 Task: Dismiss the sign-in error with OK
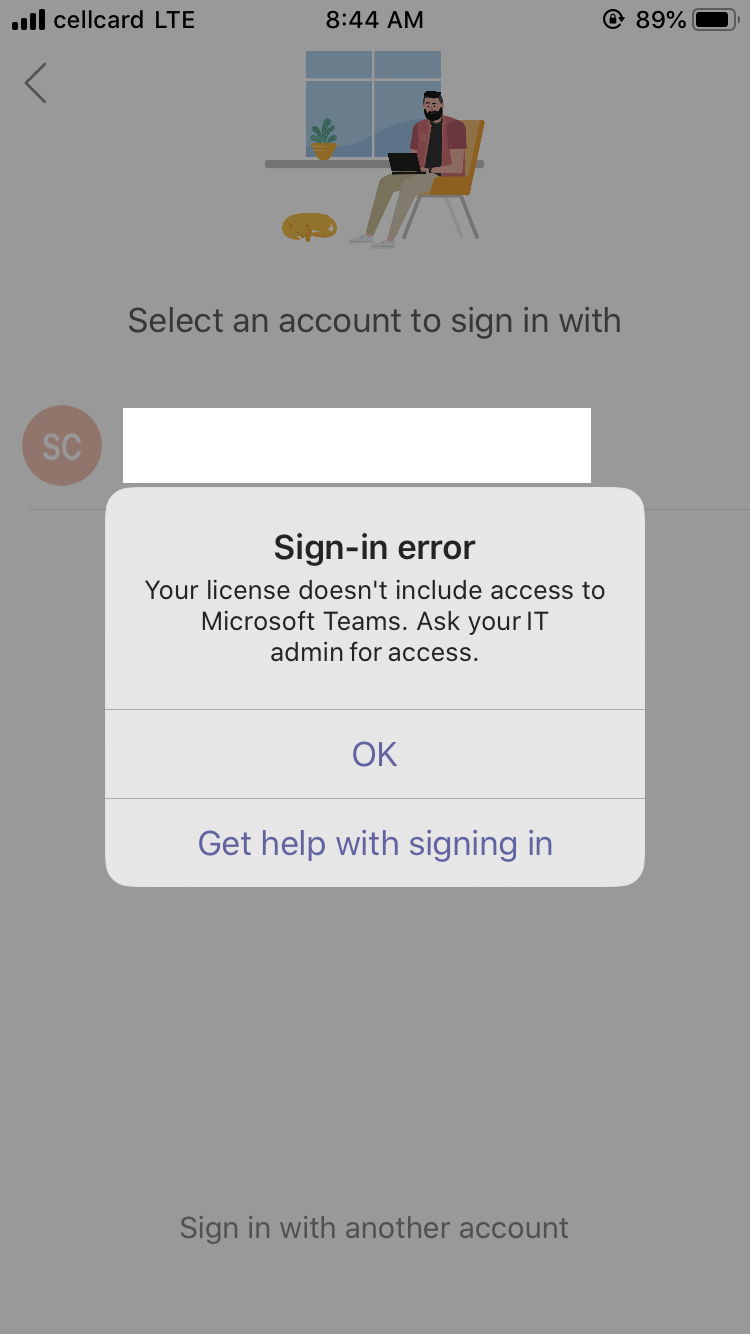(x=375, y=754)
